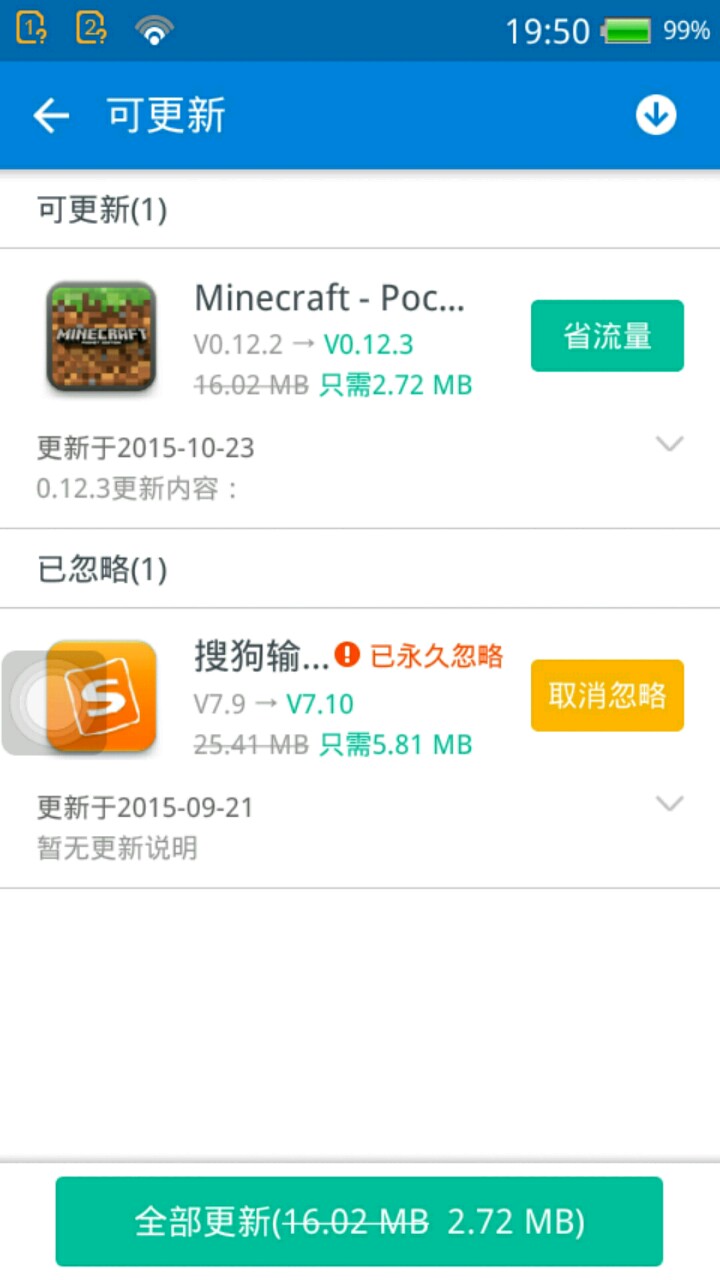This screenshot has height=1280, width=720.
Task: Tap 省流量 to update Minecraft
Action: tap(607, 336)
